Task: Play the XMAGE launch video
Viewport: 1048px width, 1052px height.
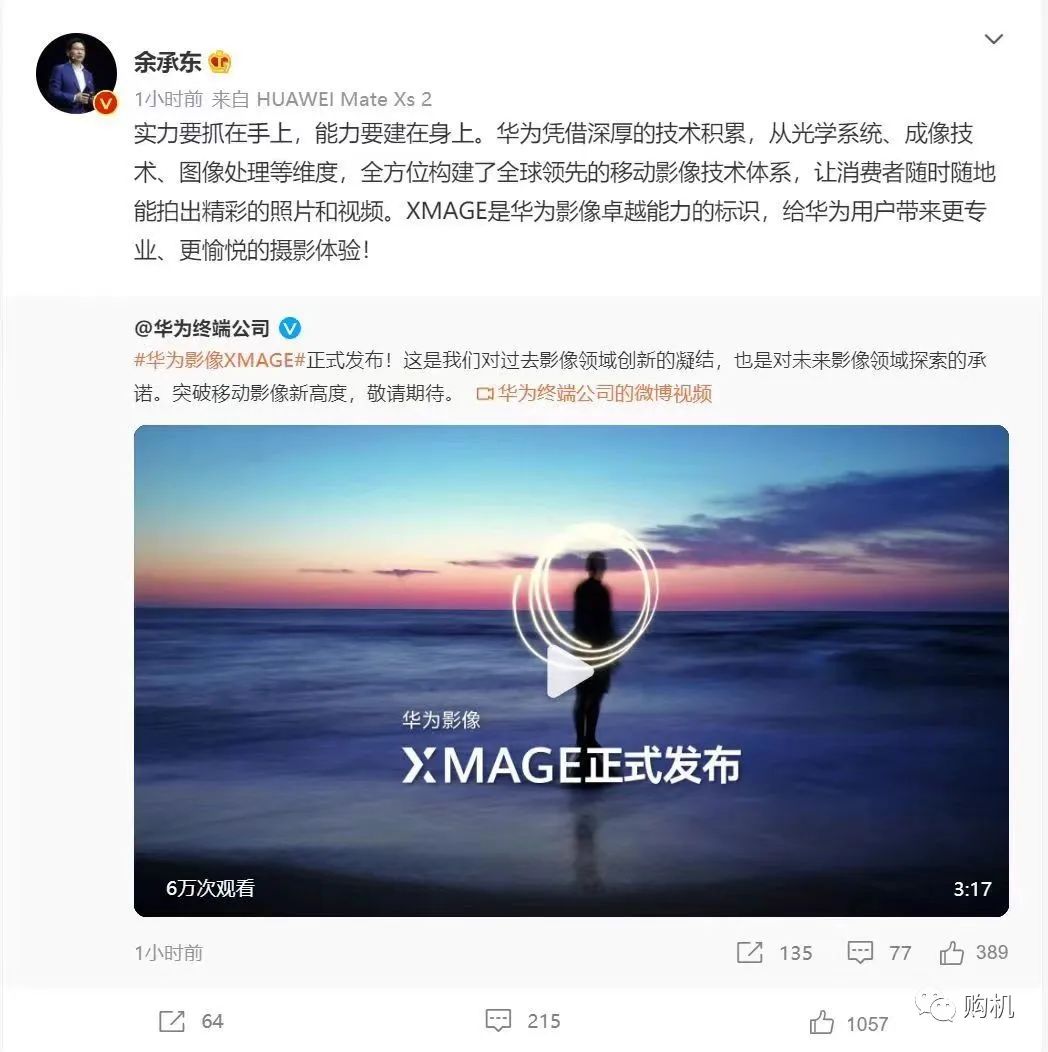Action: point(570,671)
